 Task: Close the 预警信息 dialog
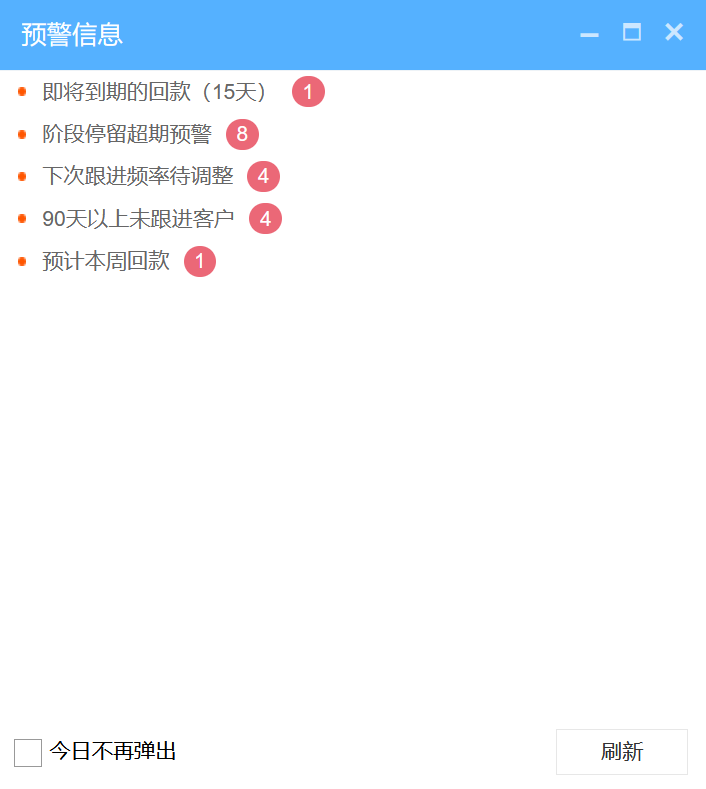(x=674, y=33)
